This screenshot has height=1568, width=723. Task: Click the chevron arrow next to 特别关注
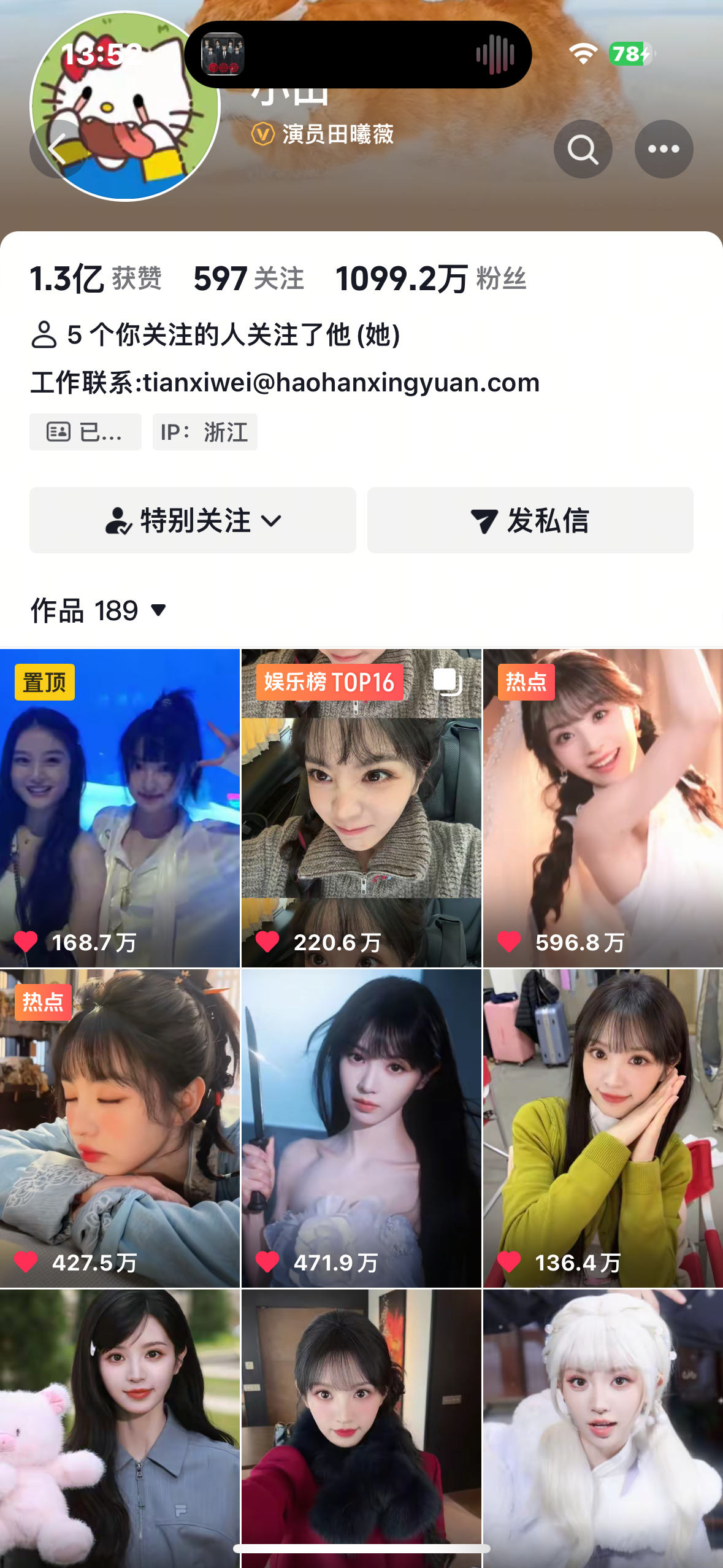click(272, 521)
